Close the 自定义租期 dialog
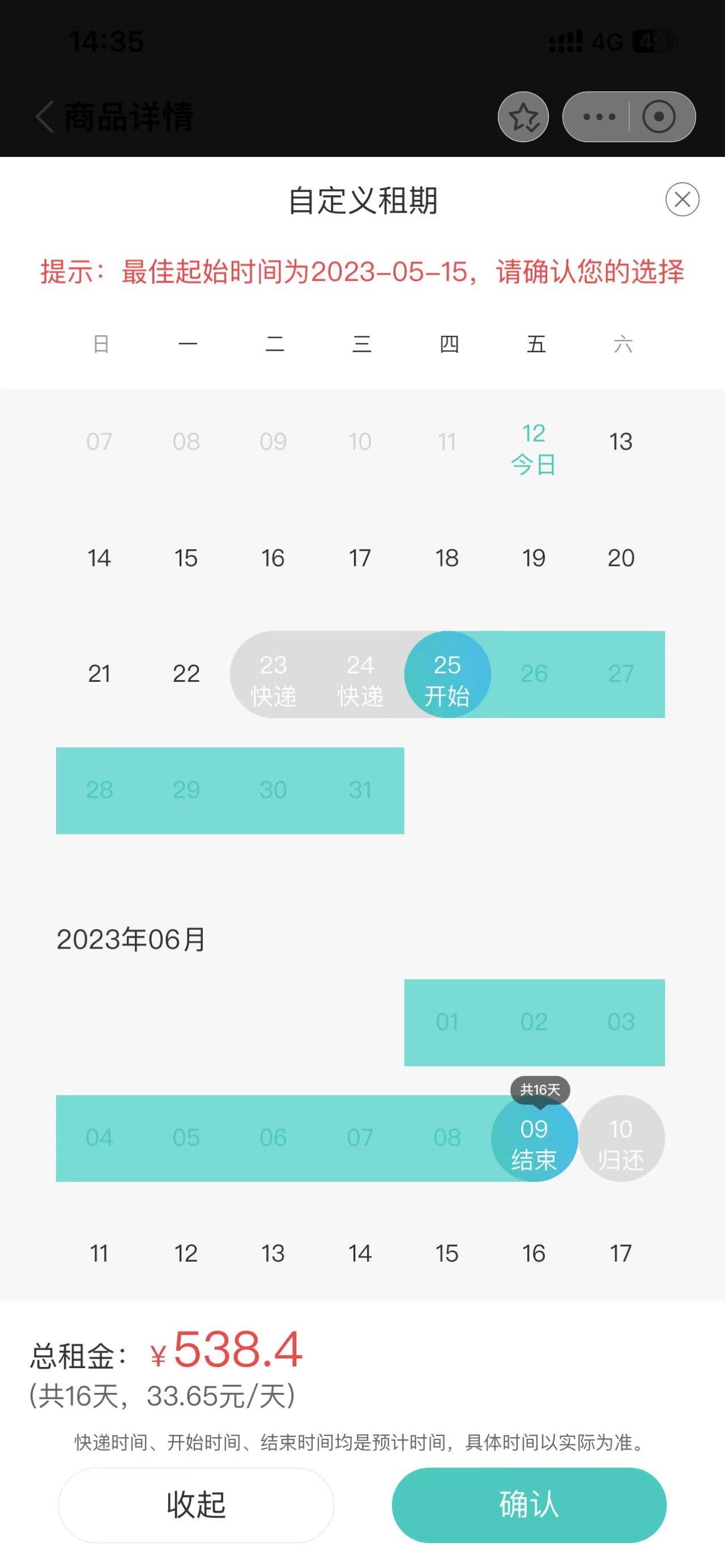Screen dimensions: 725x1568 682,200
